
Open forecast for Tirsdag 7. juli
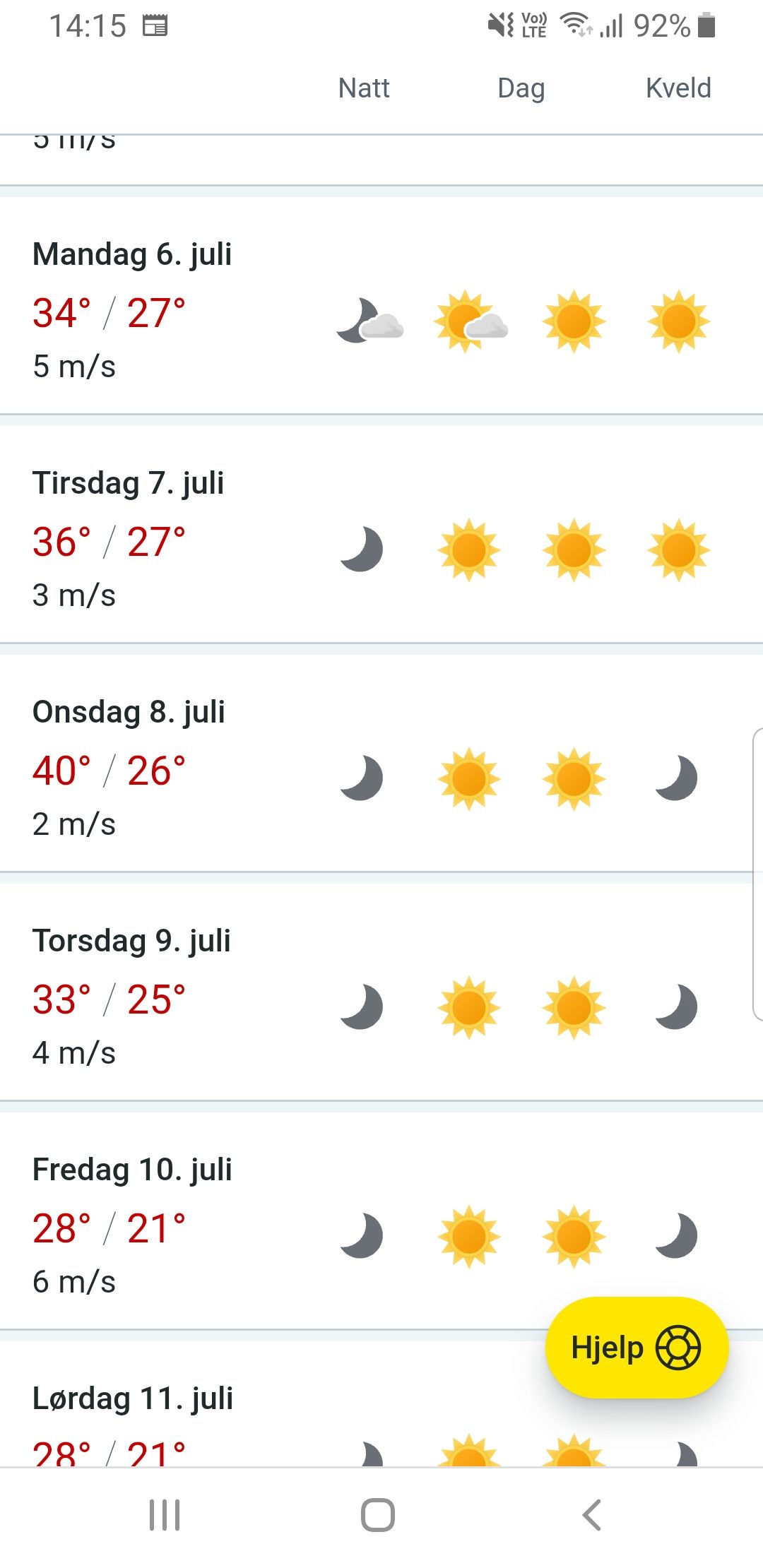pyautogui.click(x=381, y=534)
